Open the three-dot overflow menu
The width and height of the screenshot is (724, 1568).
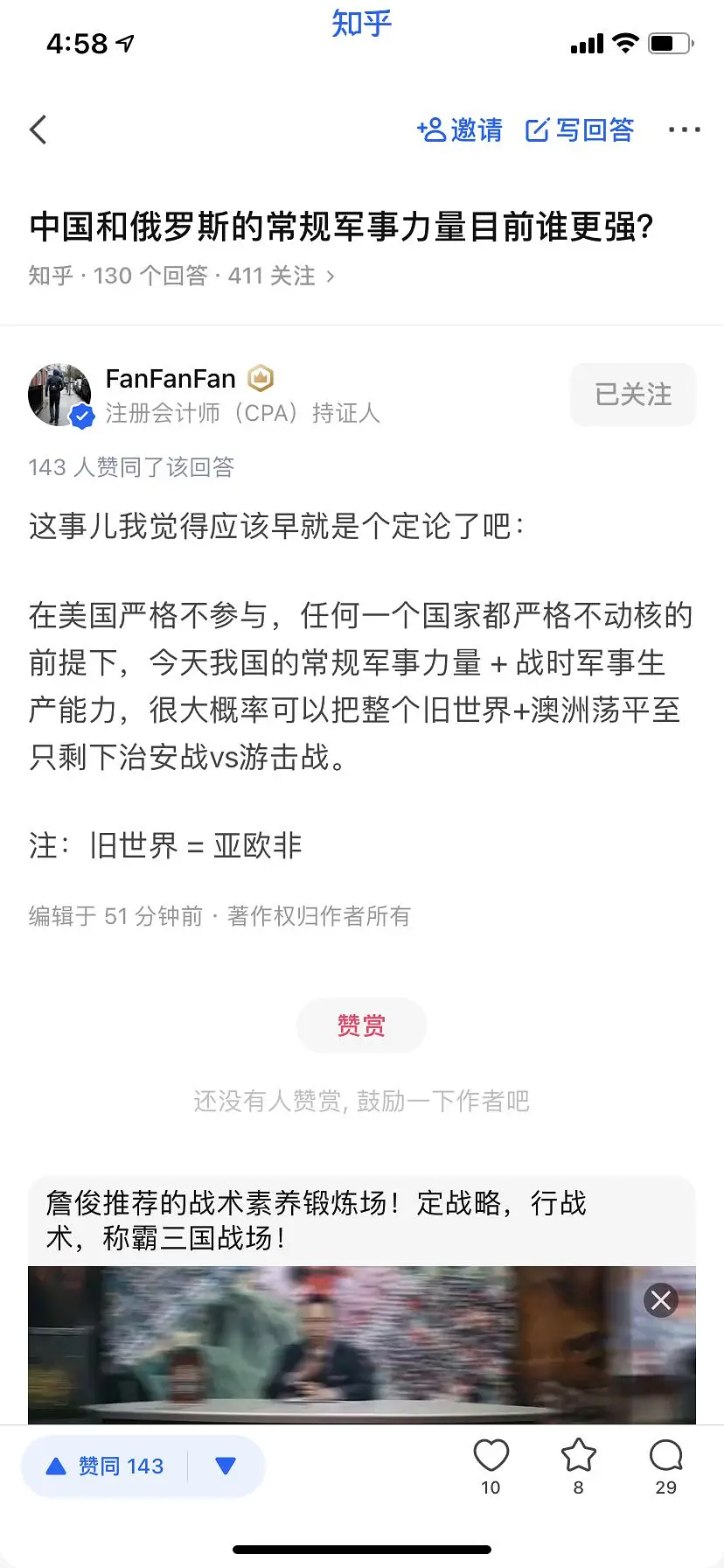pyautogui.click(x=684, y=130)
